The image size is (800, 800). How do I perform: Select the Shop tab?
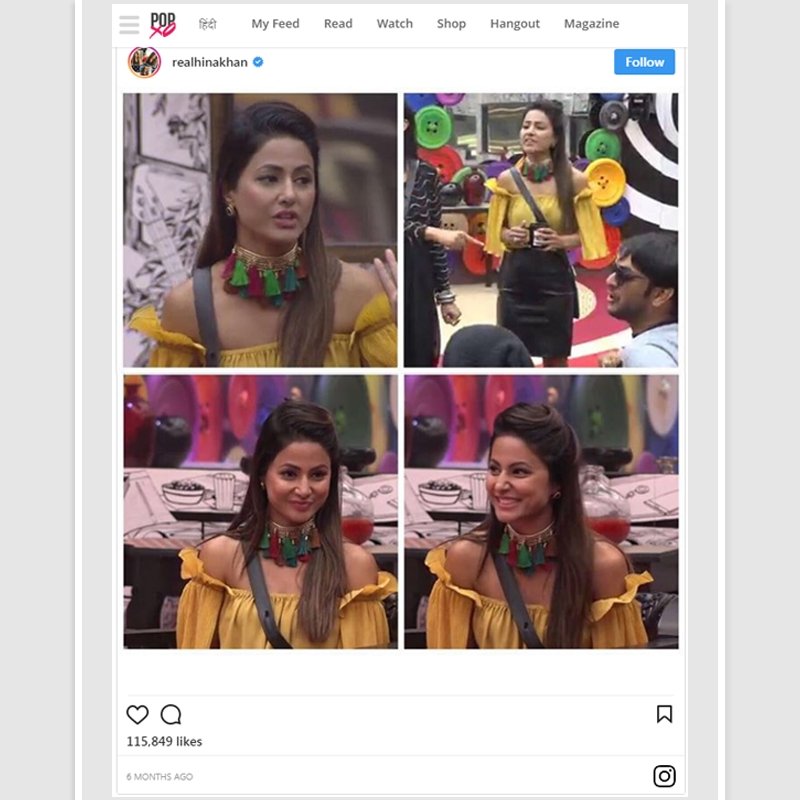pos(451,24)
